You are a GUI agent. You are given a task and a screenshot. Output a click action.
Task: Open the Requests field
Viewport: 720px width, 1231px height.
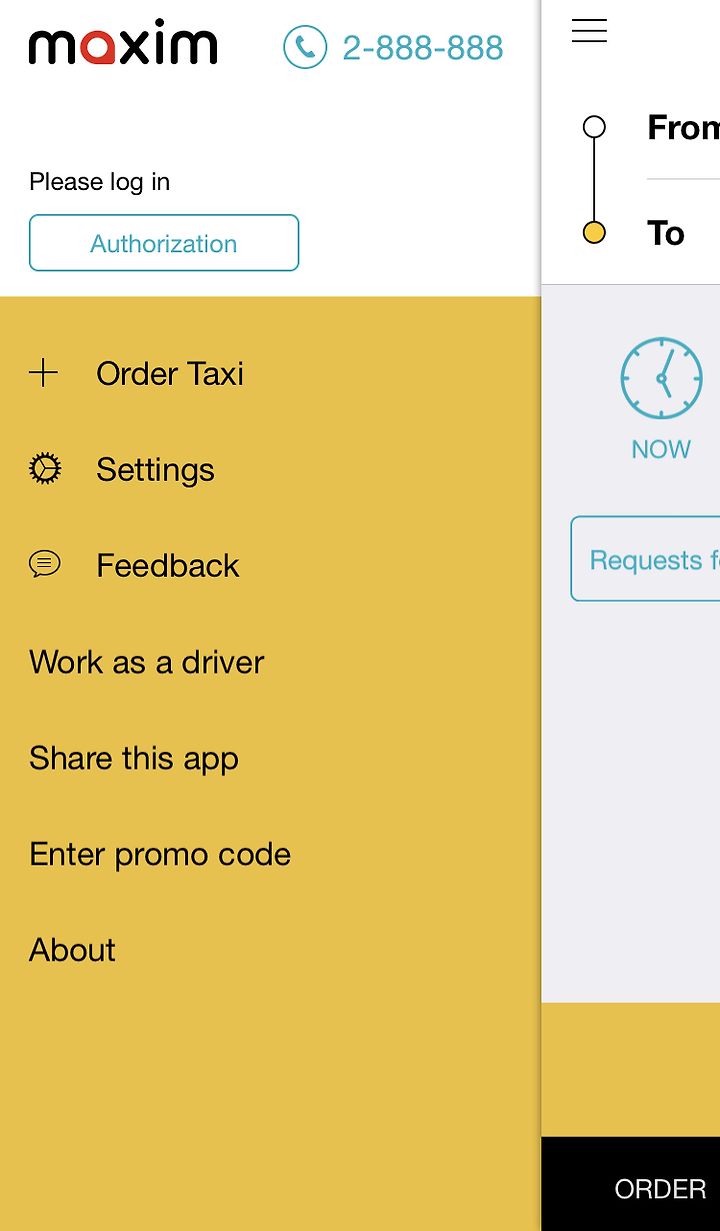coord(646,559)
